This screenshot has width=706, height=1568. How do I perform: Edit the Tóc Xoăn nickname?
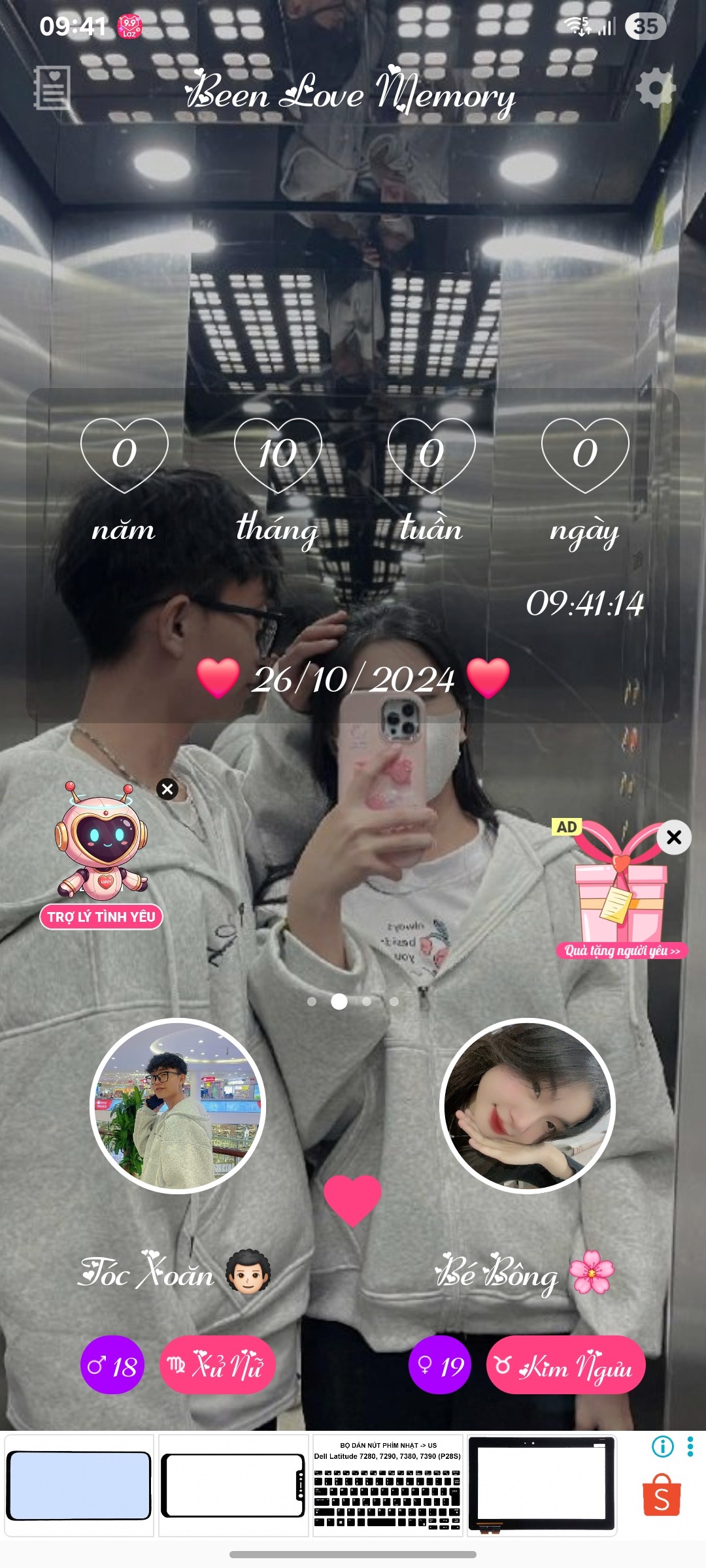[x=147, y=1273]
